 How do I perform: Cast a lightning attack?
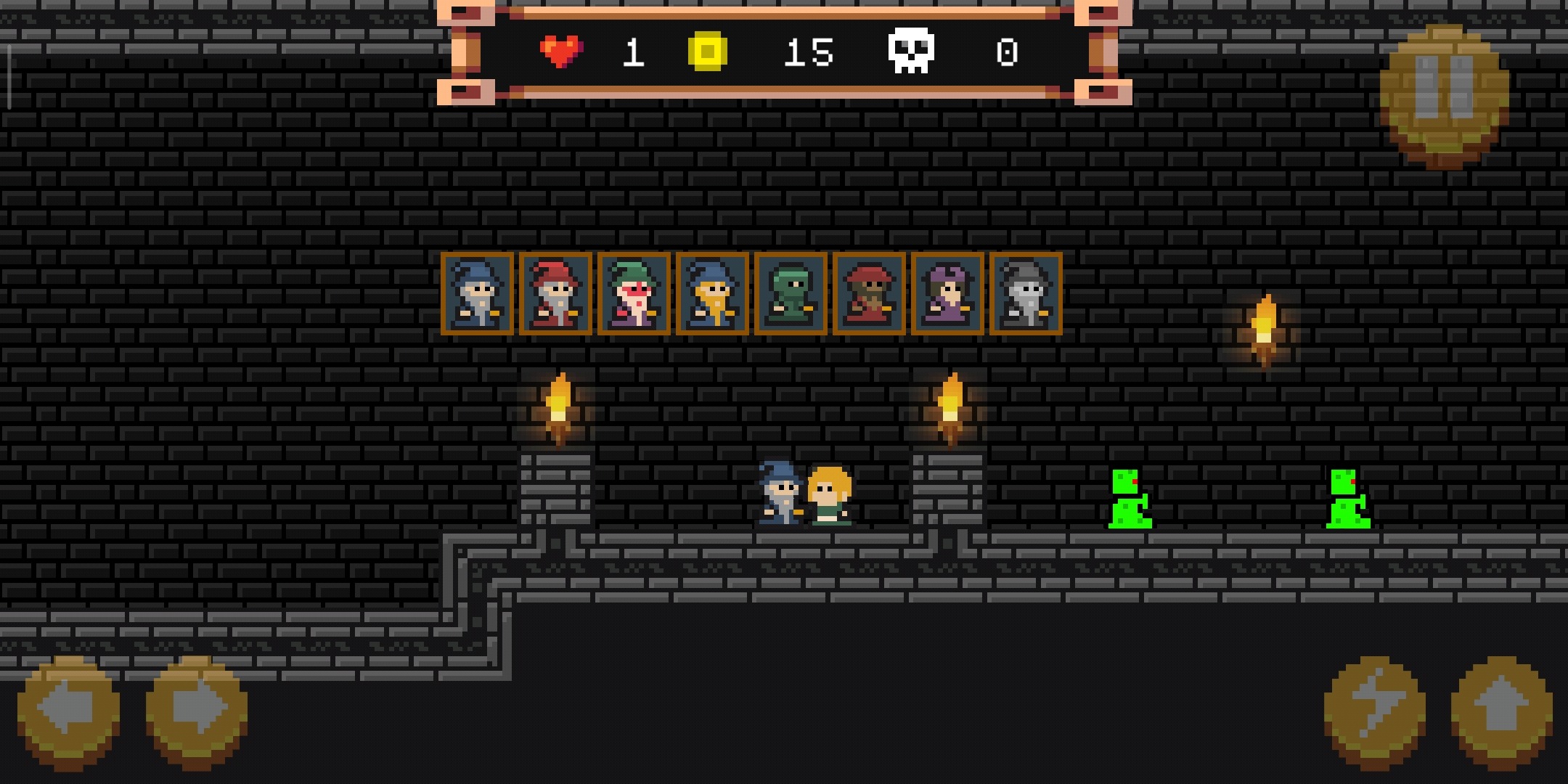tap(1374, 711)
